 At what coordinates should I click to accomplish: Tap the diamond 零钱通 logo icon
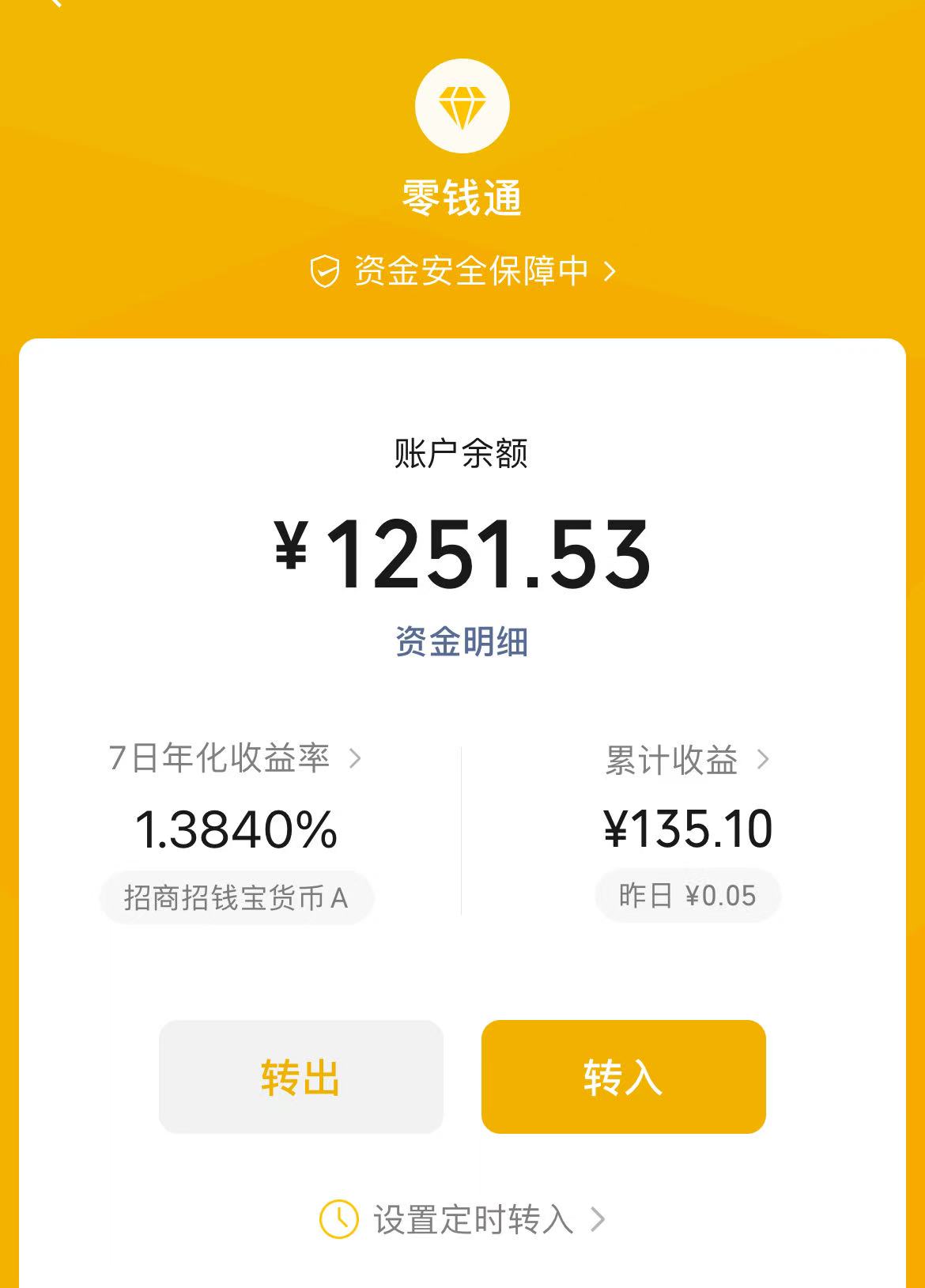point(462,108)
